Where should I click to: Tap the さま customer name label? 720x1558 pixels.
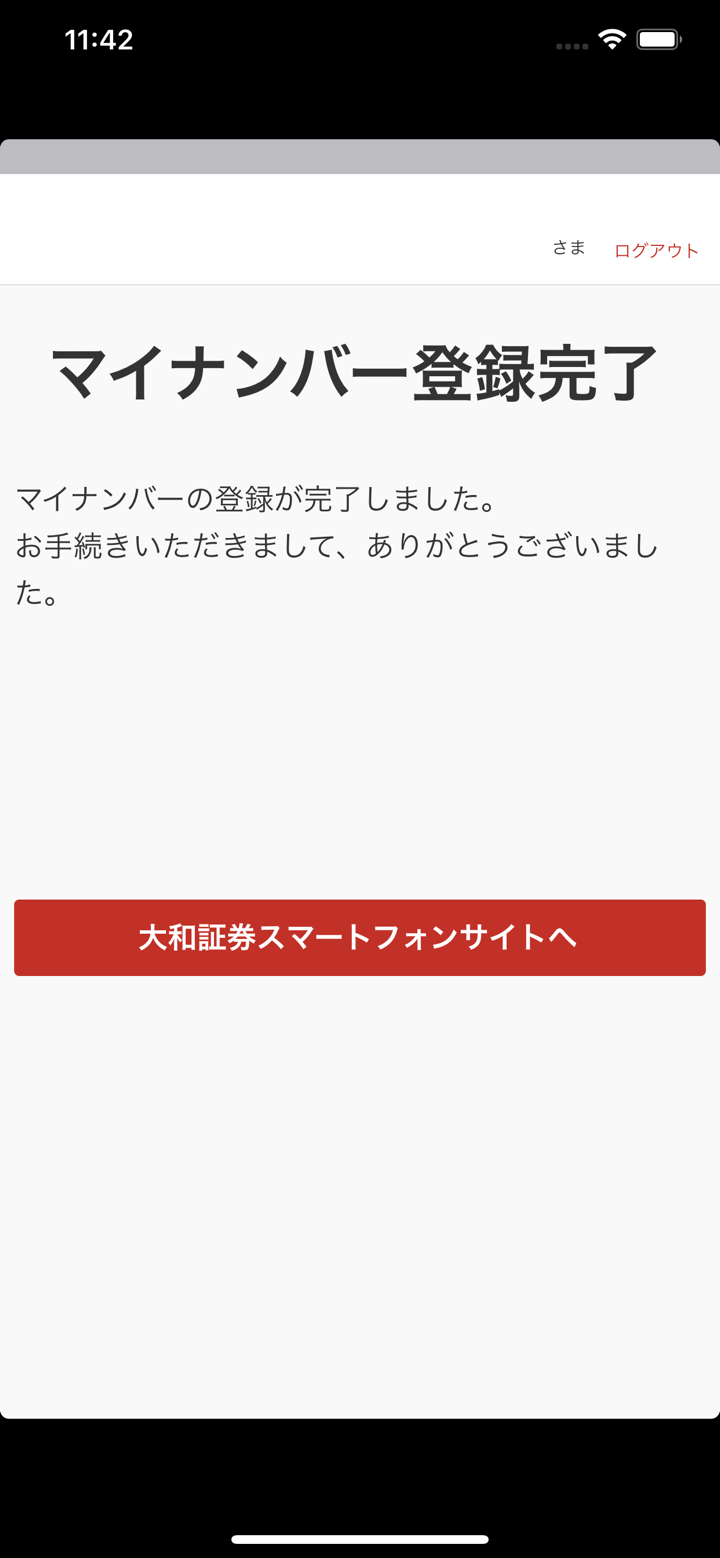point(569,247)
